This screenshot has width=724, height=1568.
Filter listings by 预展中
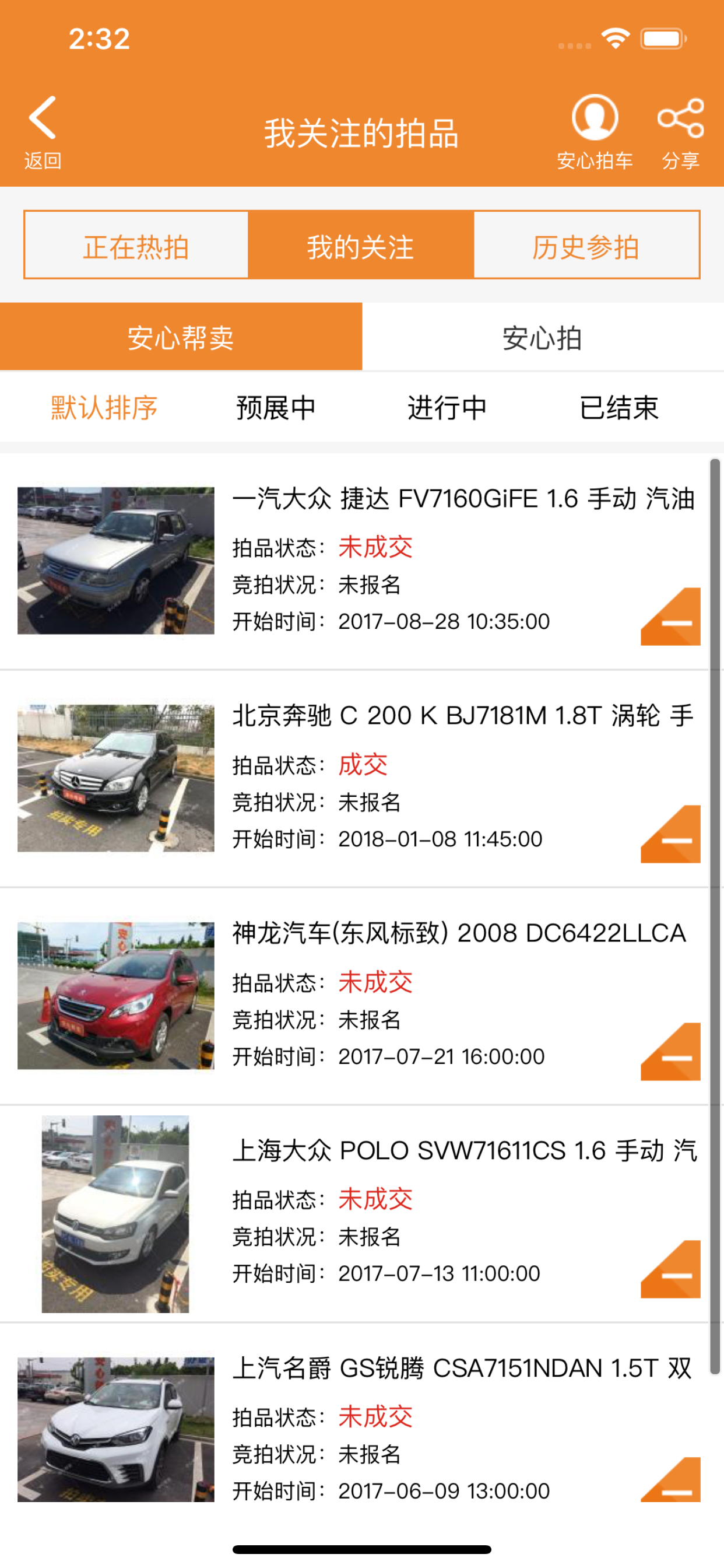[x=276, y=407]
